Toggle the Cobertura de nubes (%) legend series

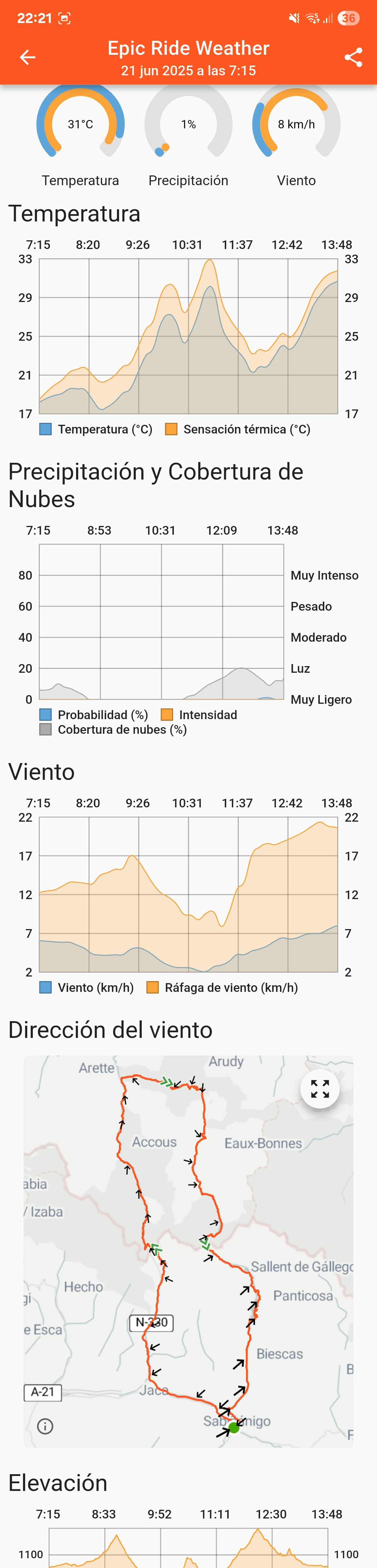click(x=113, y=729)
